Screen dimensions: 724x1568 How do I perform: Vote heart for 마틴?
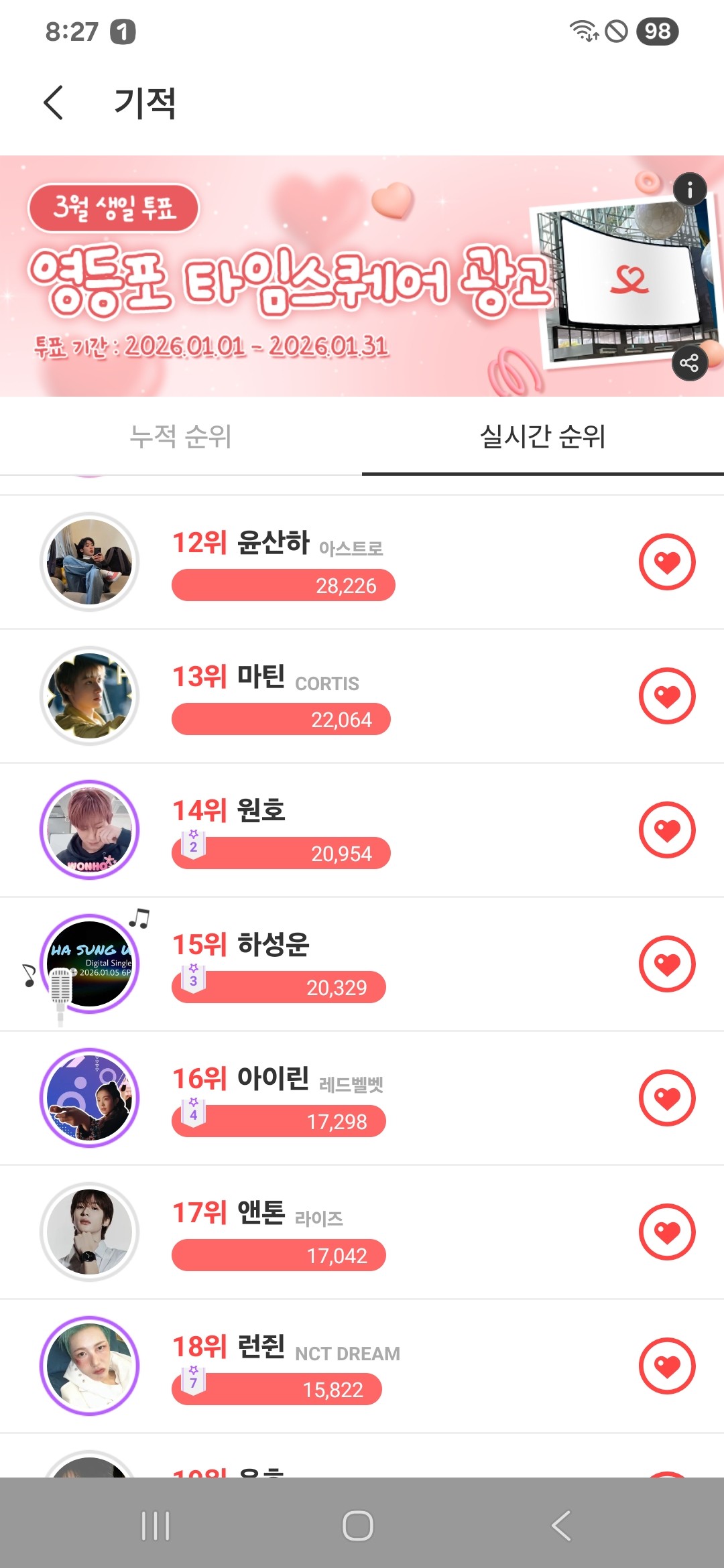coord(667,696)
